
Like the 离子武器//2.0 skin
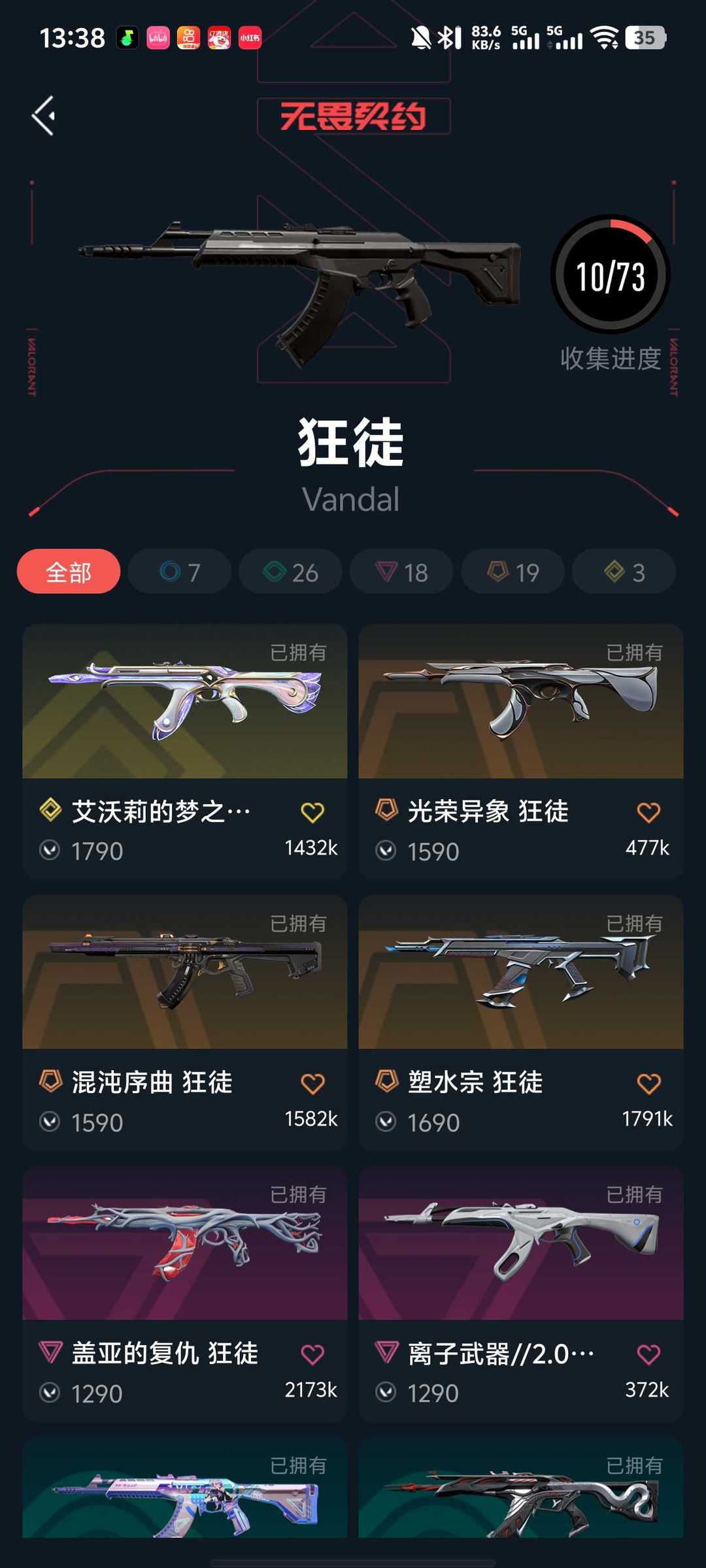pos(648,1354)
